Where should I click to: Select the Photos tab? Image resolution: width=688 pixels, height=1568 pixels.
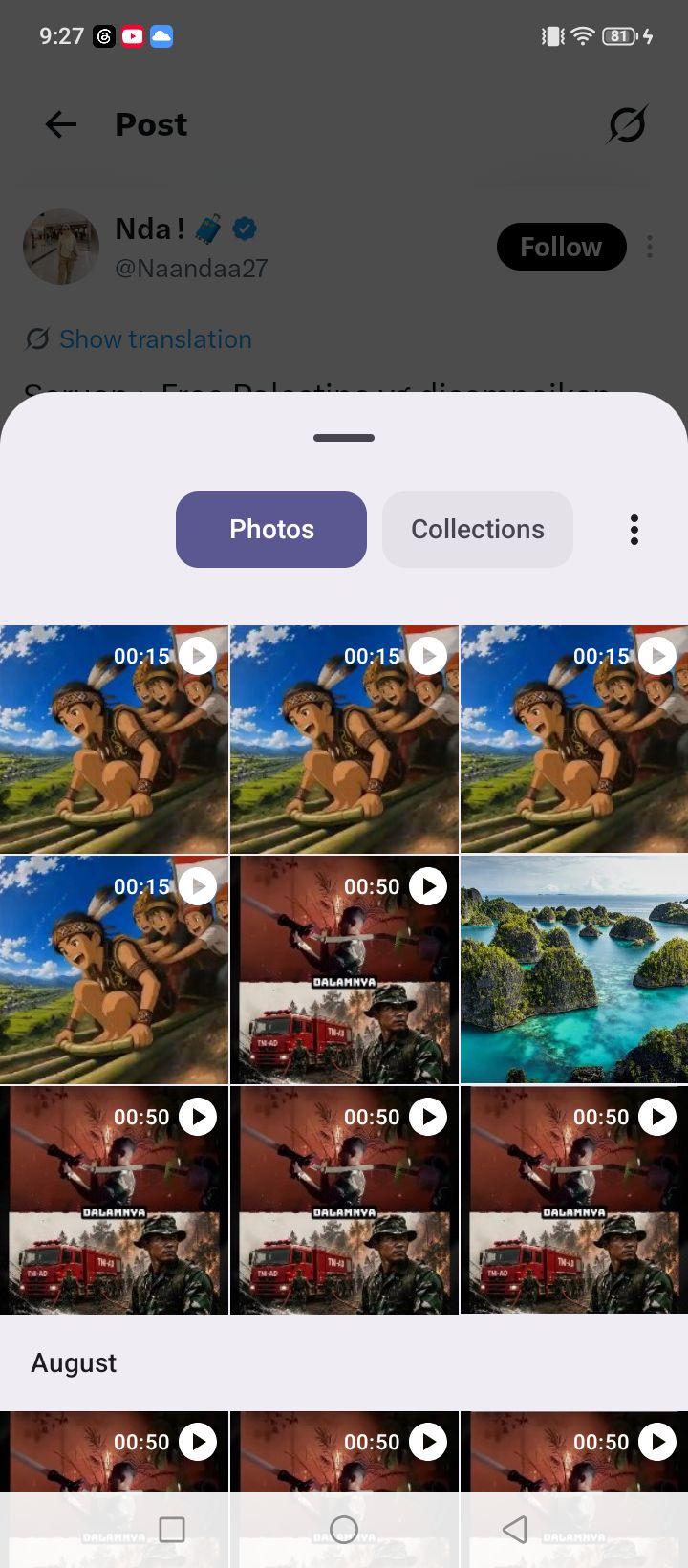point(271,530)
